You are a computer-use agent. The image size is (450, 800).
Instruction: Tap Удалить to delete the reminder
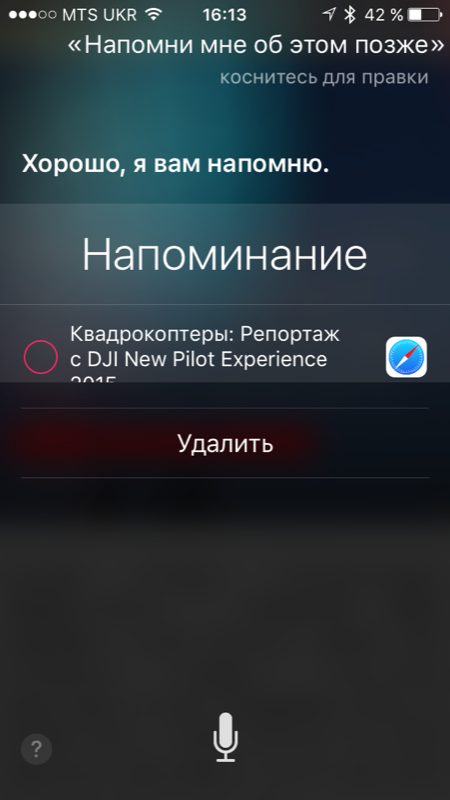[x=225, y=443]
